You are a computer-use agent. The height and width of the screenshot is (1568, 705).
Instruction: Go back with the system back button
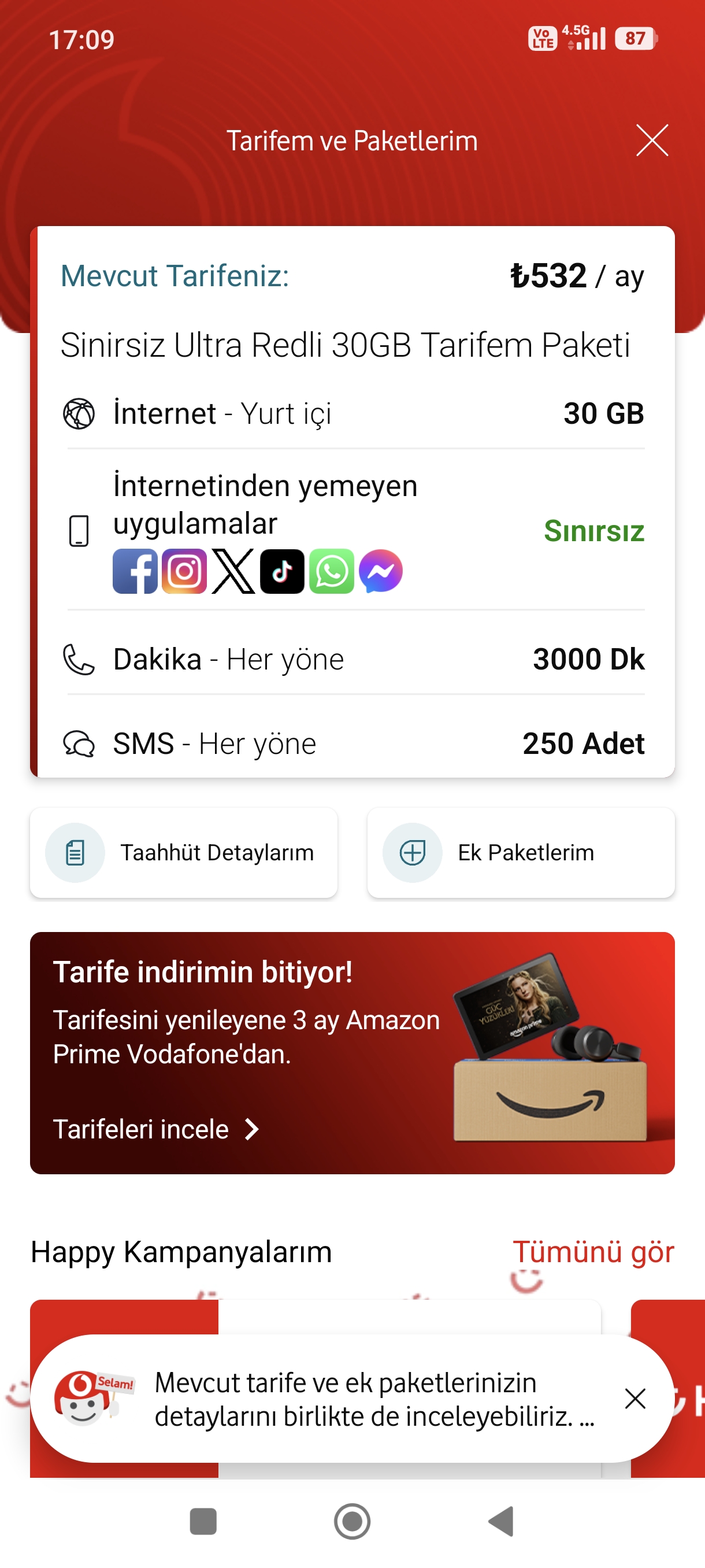point(502,1521)
